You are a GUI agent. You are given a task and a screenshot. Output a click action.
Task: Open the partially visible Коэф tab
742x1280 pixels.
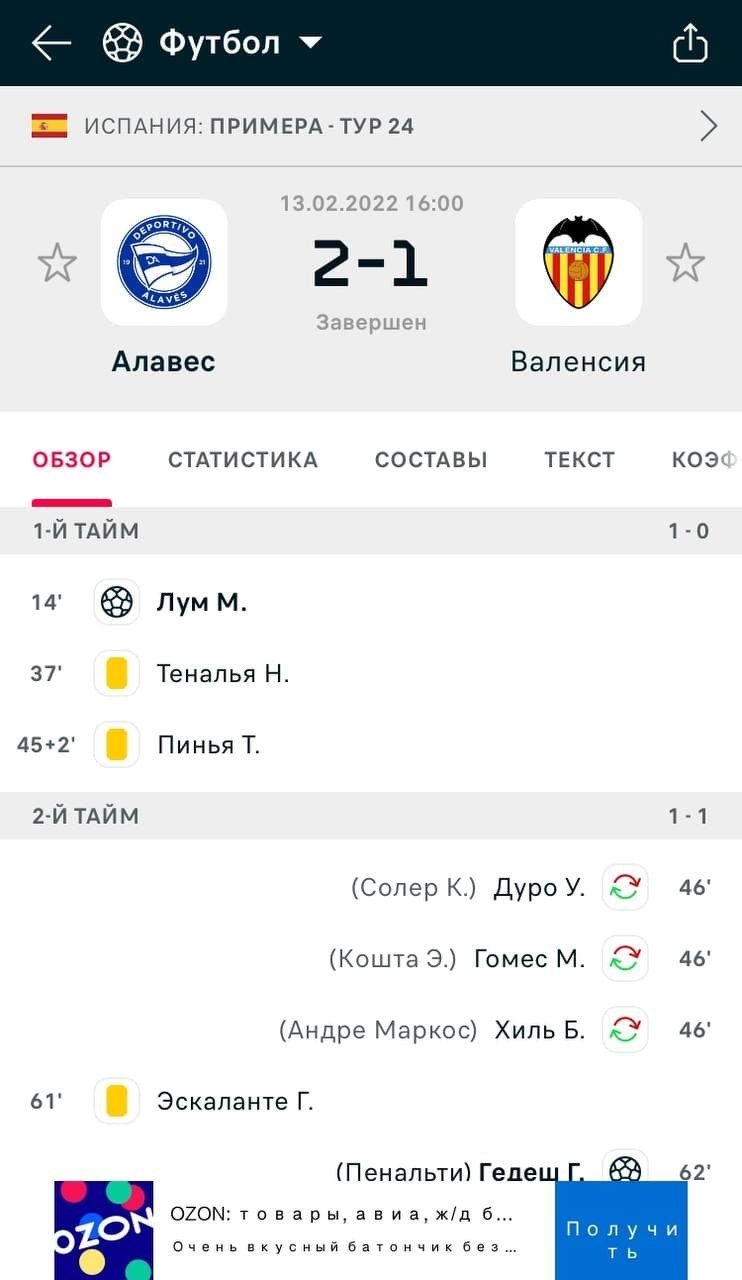pos(705,460)
